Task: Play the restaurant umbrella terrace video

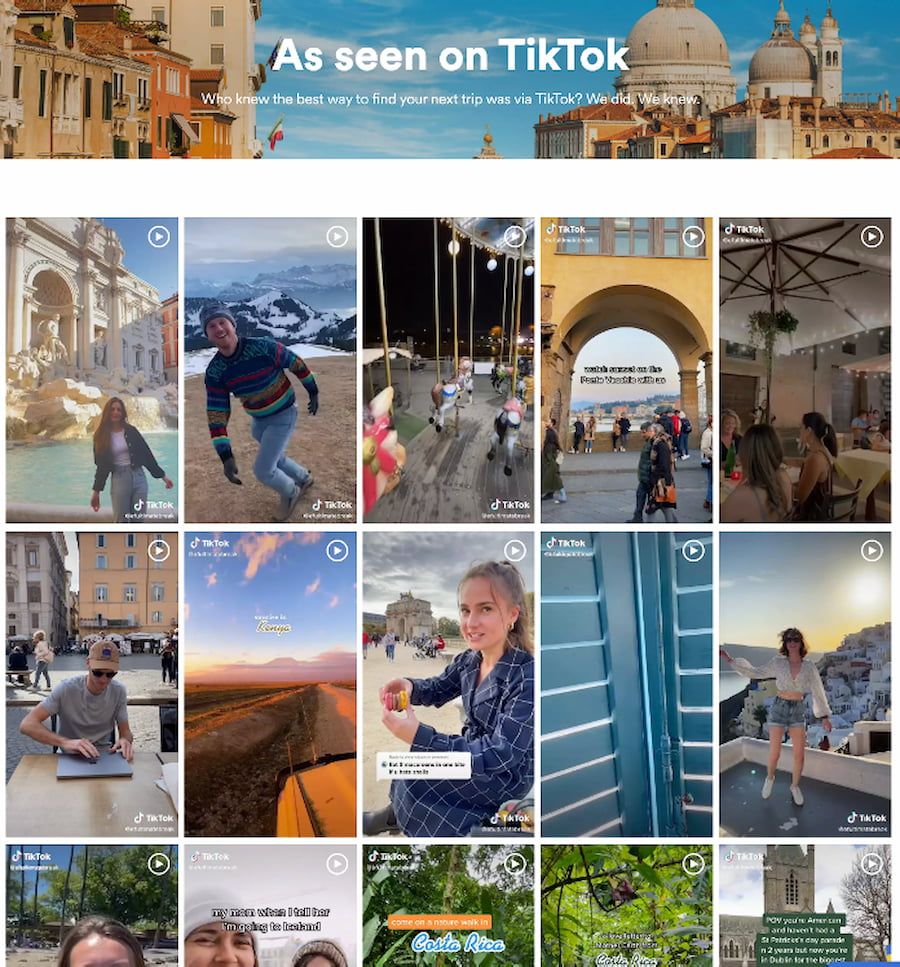Action: [x=872, y=237]
